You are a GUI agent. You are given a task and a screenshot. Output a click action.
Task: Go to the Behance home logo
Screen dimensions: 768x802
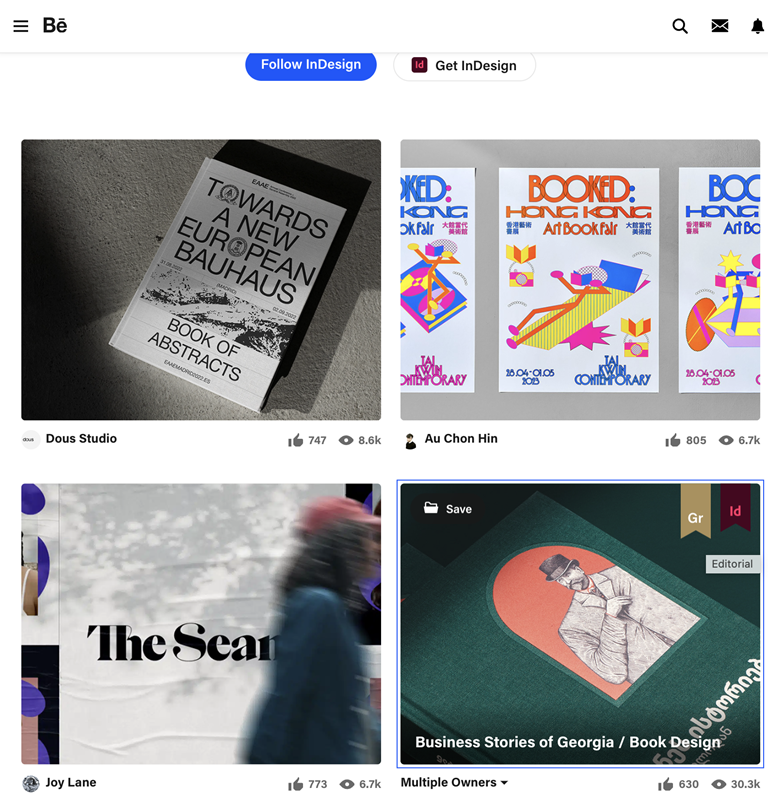coord(55,26)
